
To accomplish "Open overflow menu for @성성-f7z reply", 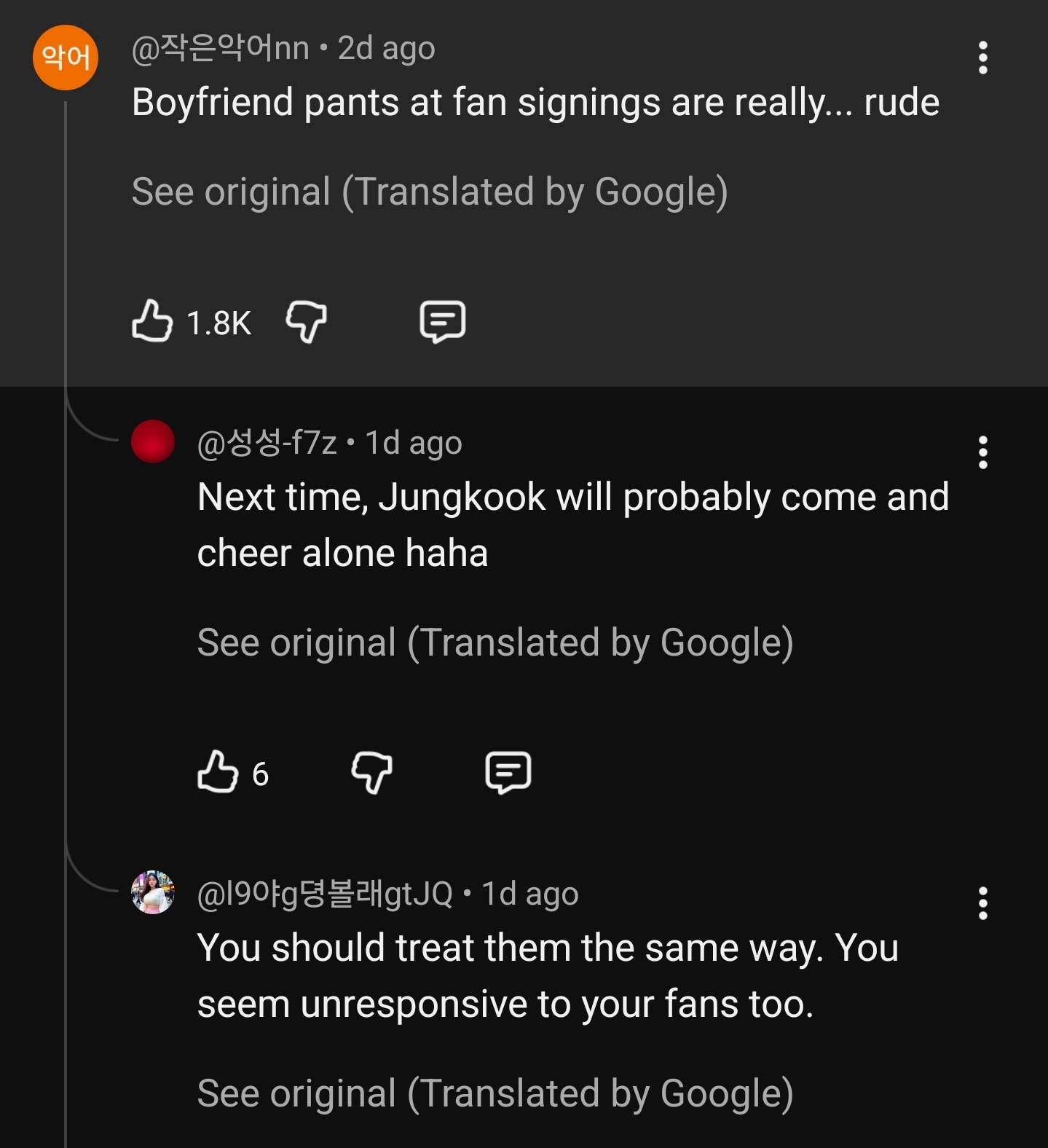I will [x=982, y=452].
